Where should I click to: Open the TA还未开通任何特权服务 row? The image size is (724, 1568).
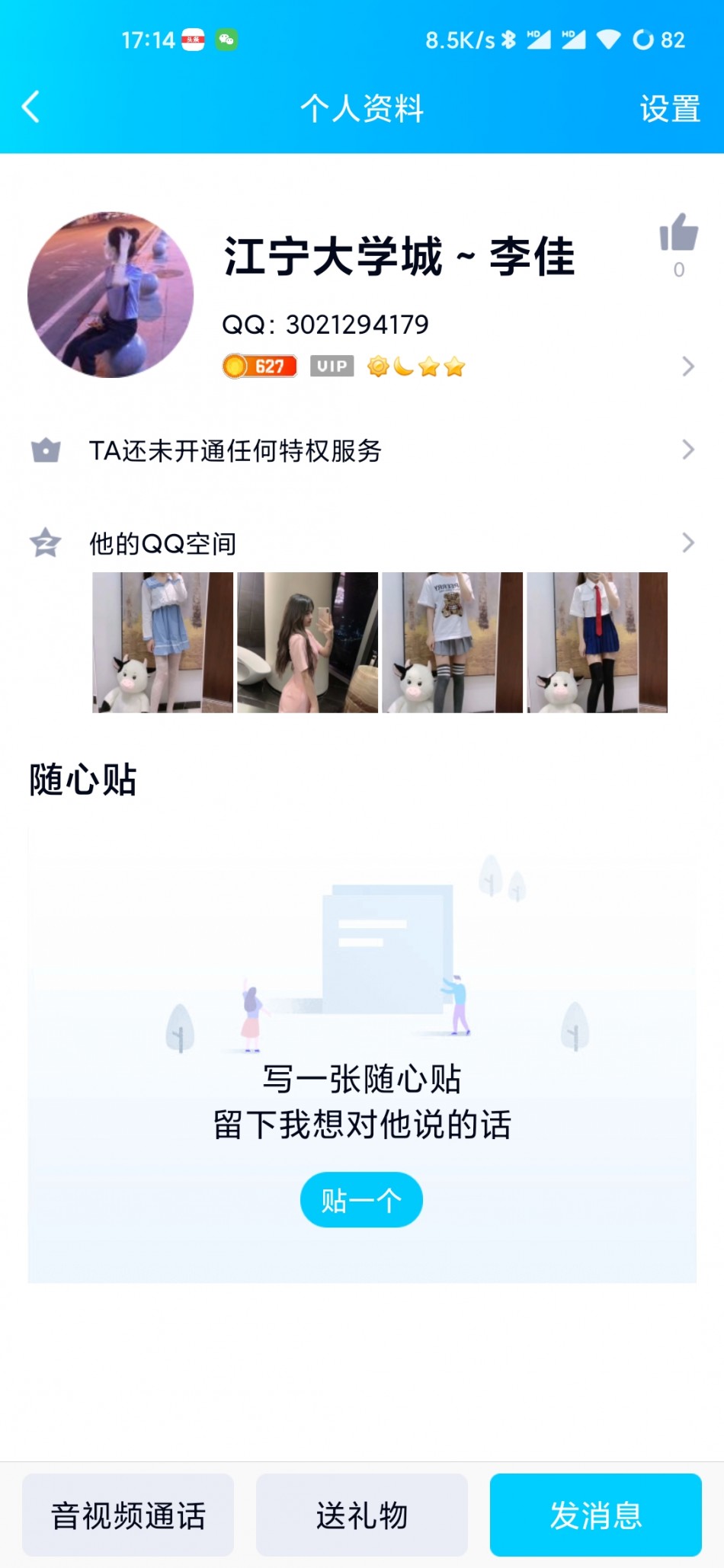point(362,450)
